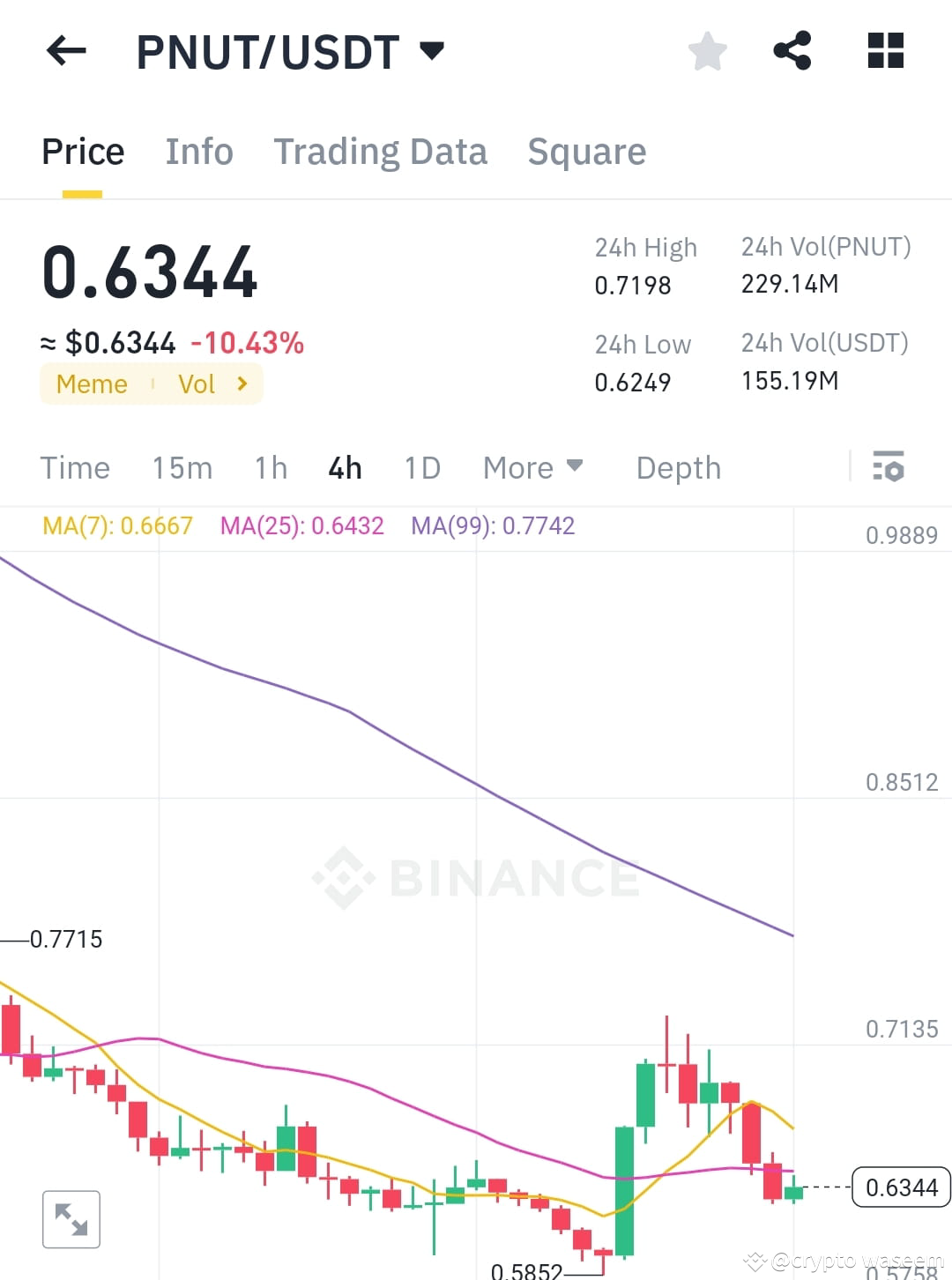Screen dimensions: 952x1280
Task: Enter fullscreen chart mode
Action: 71,1219
